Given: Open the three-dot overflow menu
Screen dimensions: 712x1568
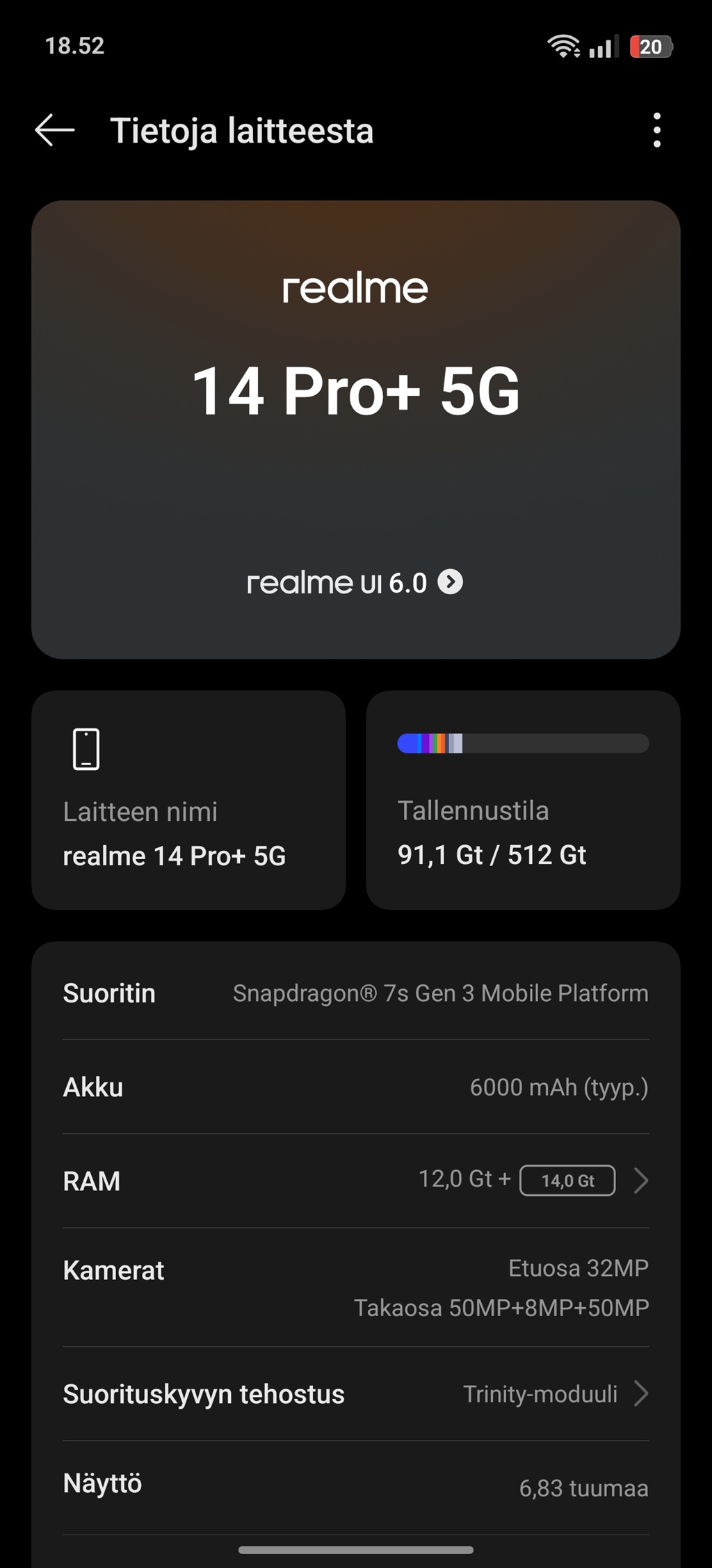Looking at the screenshot, I should pos(656,131).
